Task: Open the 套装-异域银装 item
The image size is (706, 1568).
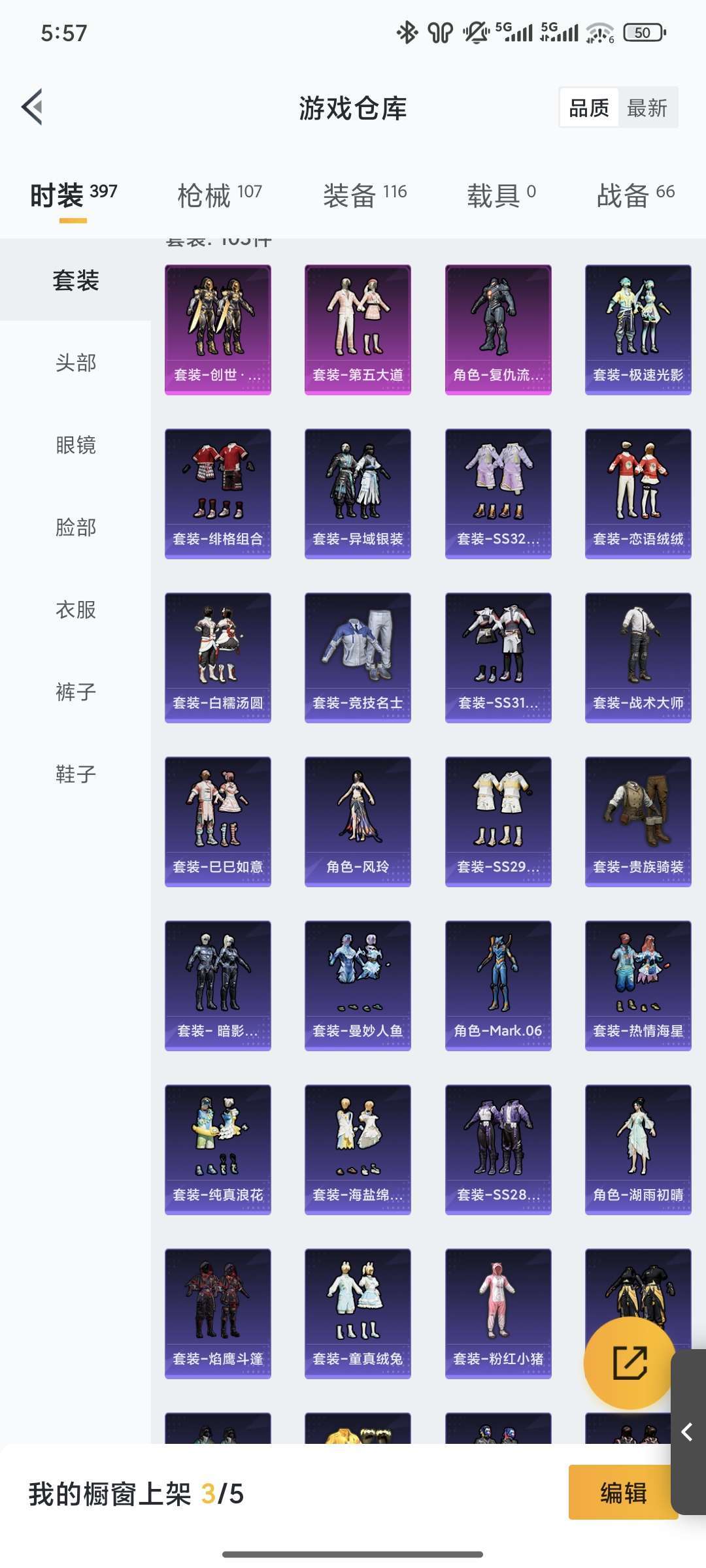Action: tap(358, 493)
